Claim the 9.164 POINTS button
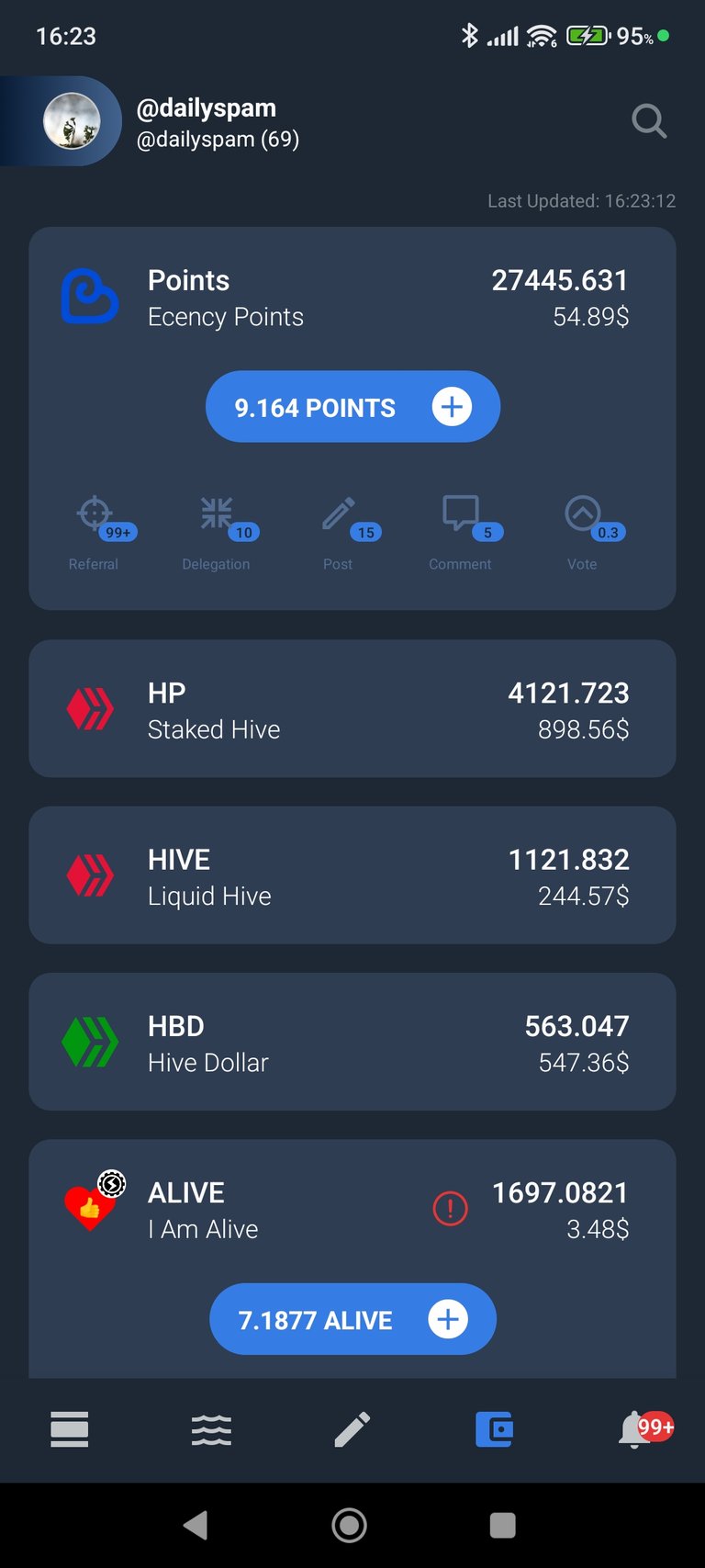 [x=352, y=407]
